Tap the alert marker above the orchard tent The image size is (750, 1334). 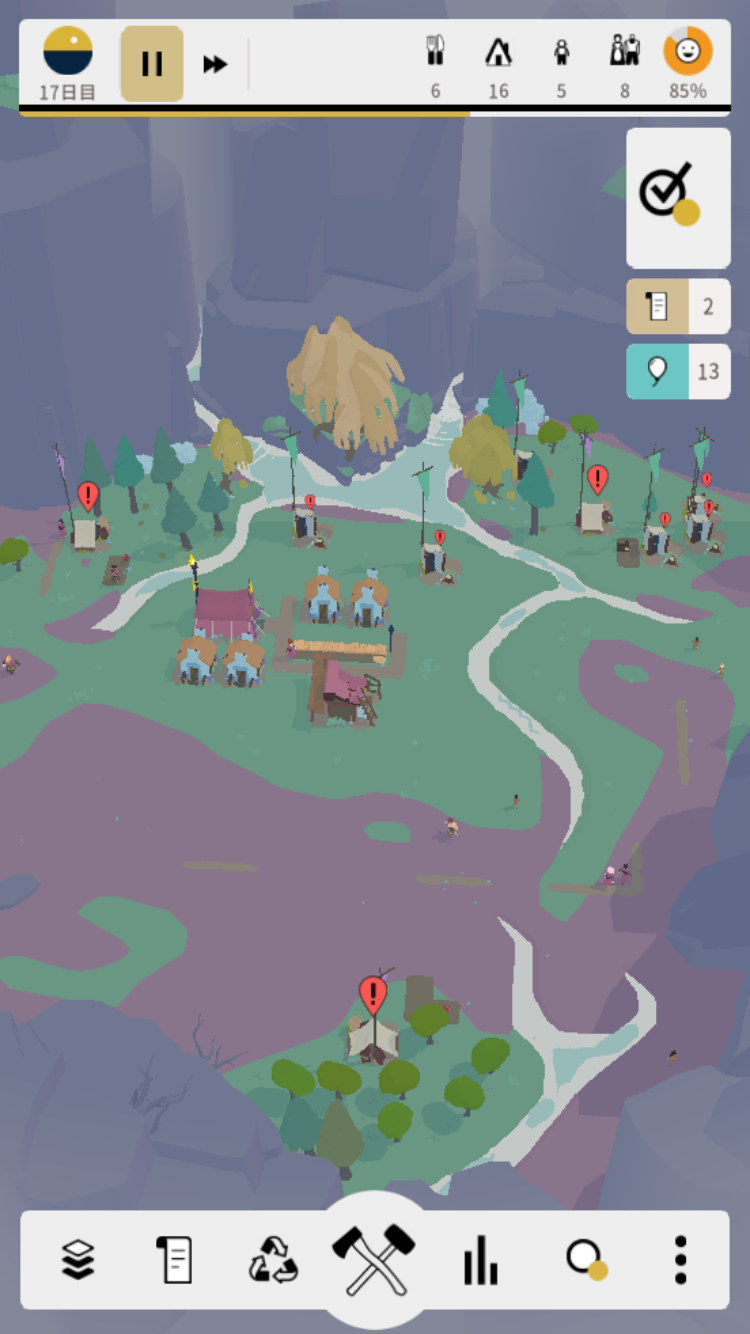point(373,995)
